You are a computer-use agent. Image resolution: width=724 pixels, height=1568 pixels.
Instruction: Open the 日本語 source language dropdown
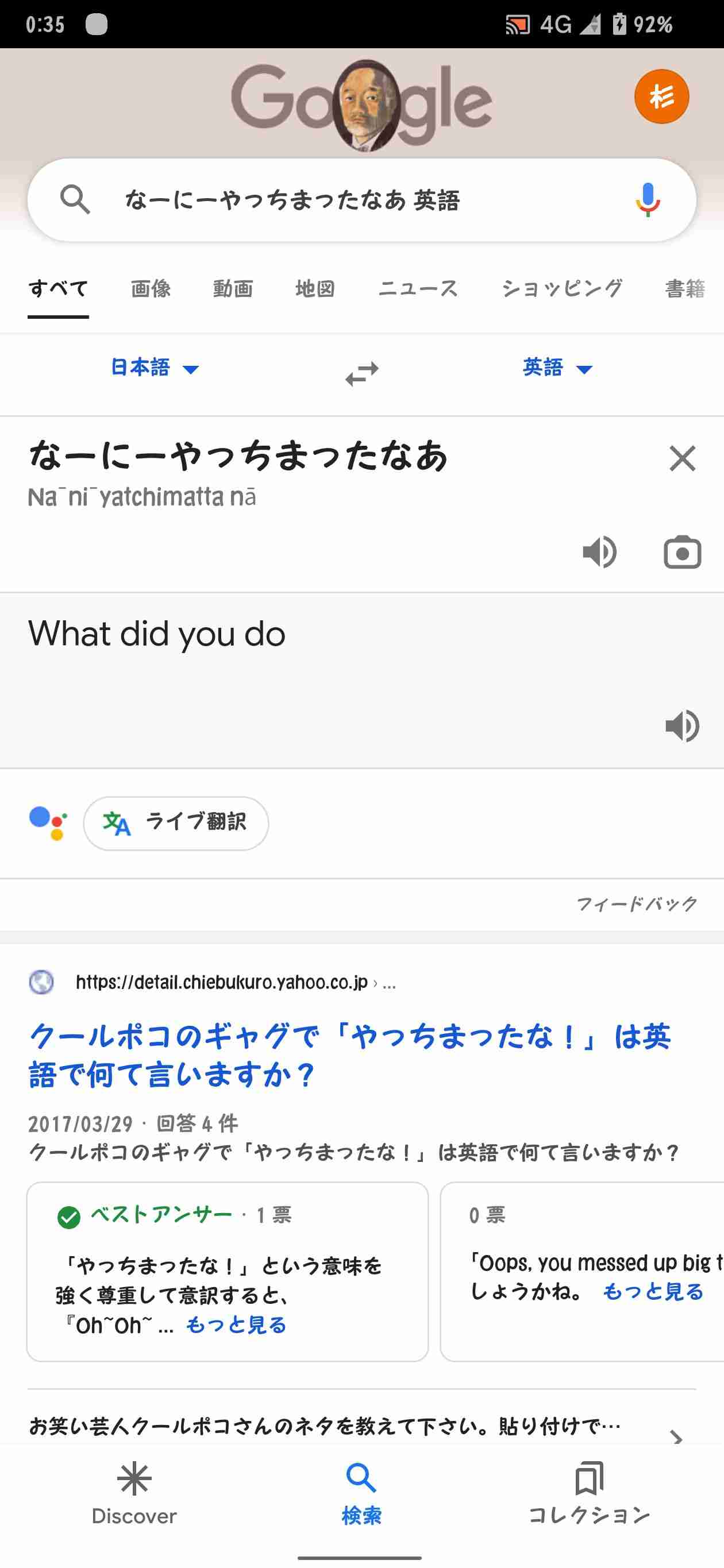point(154,368)
